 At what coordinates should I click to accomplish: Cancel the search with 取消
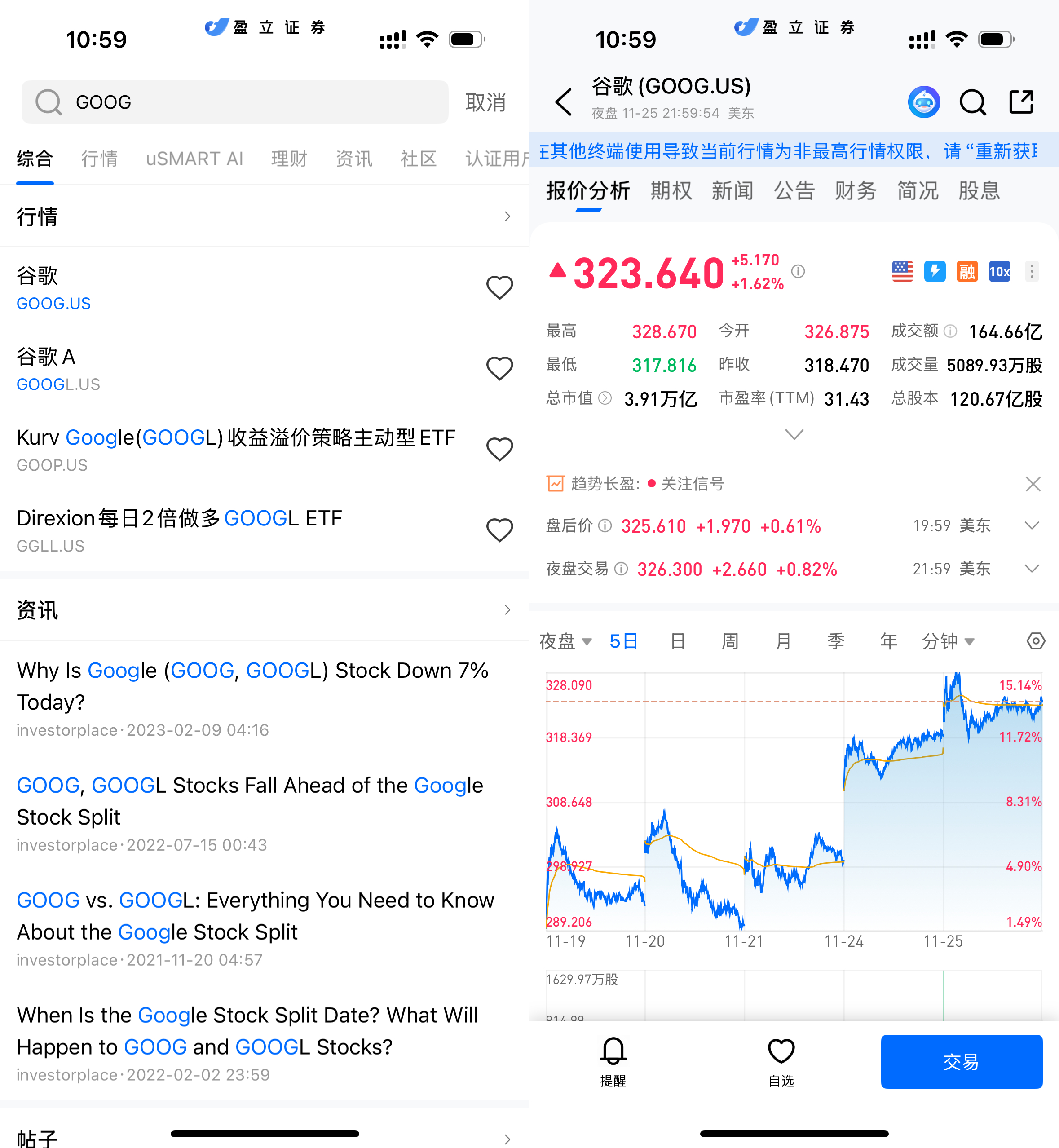[x=485, y=102]
